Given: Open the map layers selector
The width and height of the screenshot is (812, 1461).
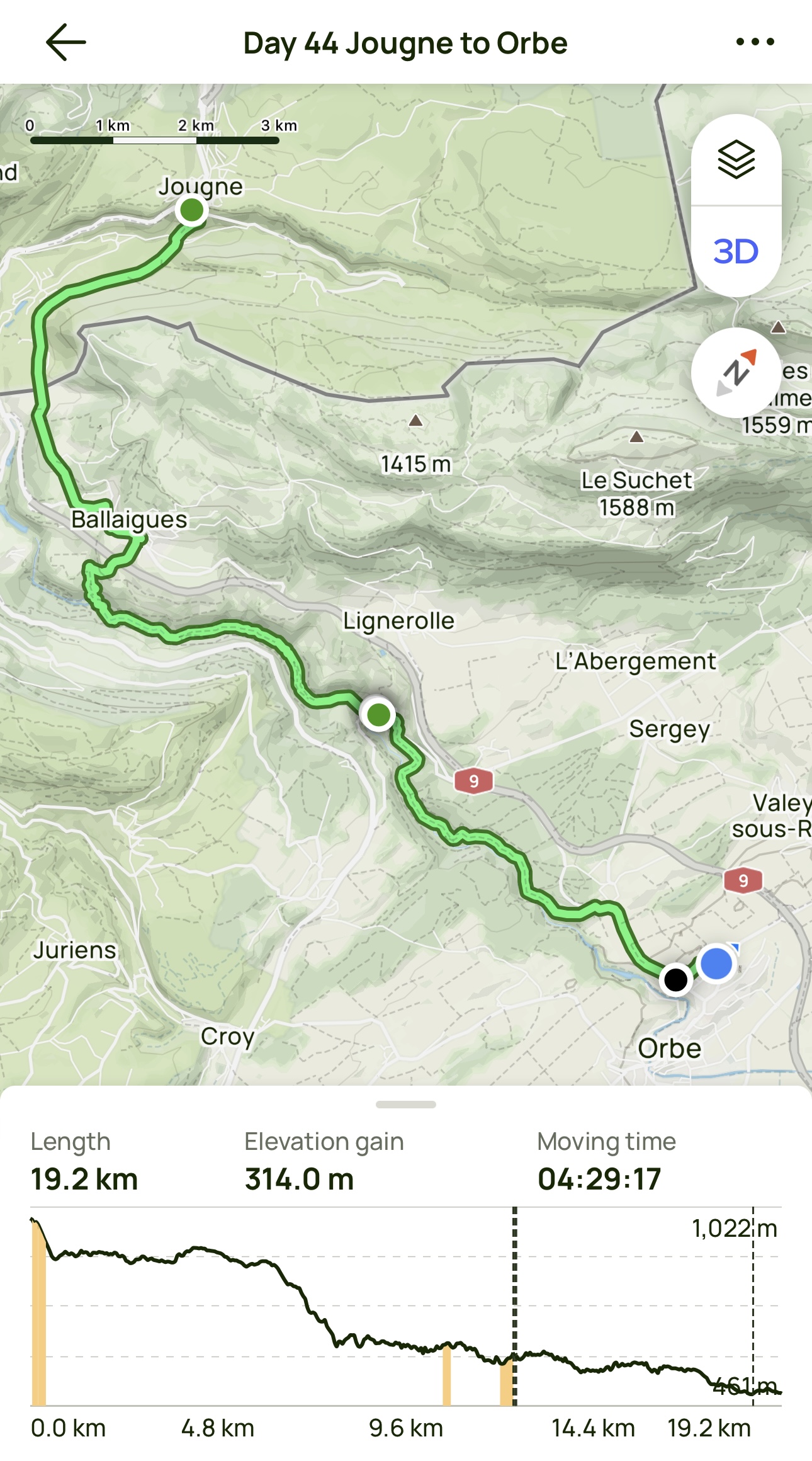Looking at the screenshot, I should point(736,160).
